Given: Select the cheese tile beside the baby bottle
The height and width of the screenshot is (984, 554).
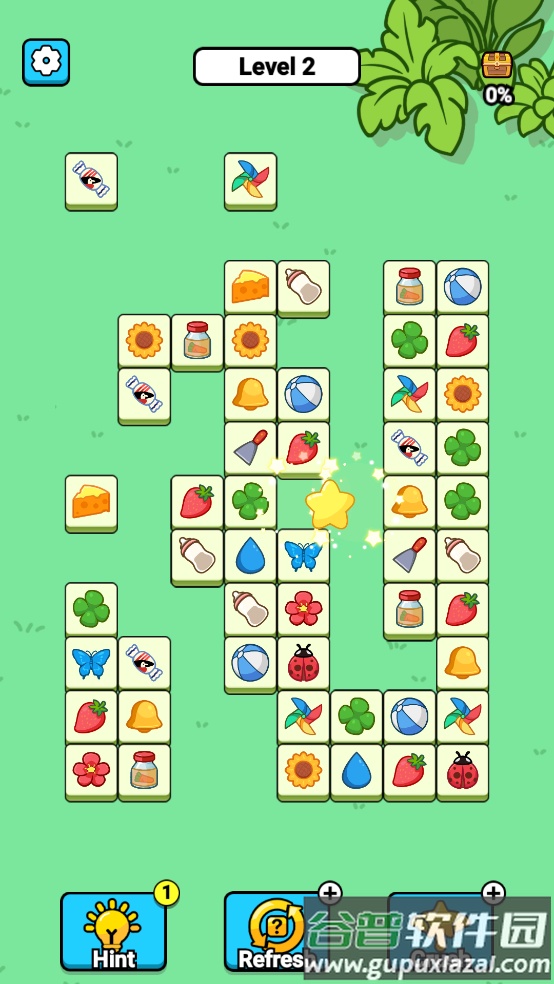Looking at the screenshot, I should click(250, 288).
